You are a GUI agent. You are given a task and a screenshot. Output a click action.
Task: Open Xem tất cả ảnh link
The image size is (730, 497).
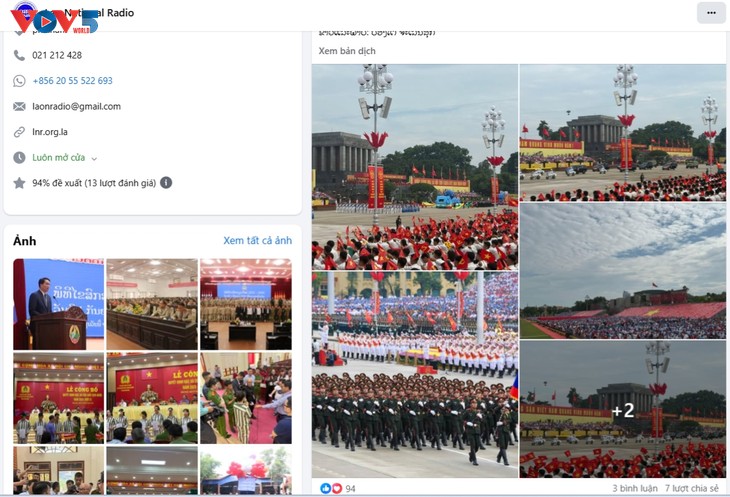click(x=257, y=241)
